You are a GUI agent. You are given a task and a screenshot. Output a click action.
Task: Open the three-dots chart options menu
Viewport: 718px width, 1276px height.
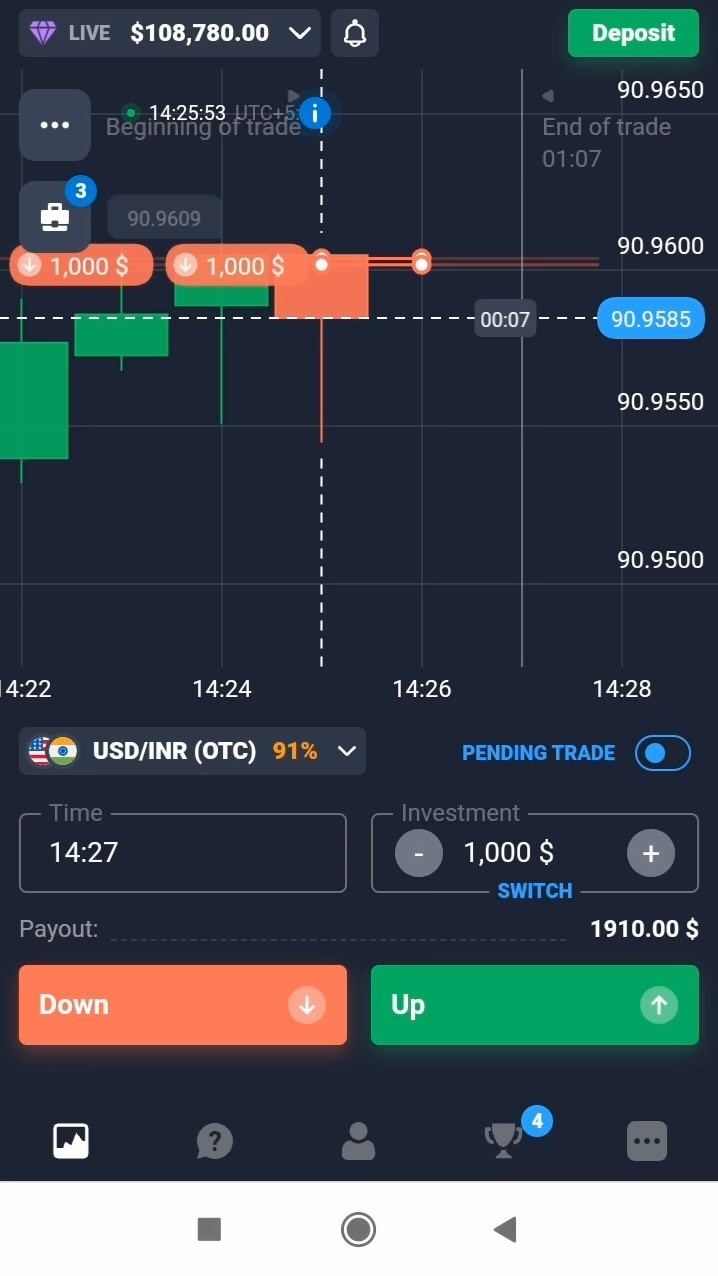[x=55, y=125]
